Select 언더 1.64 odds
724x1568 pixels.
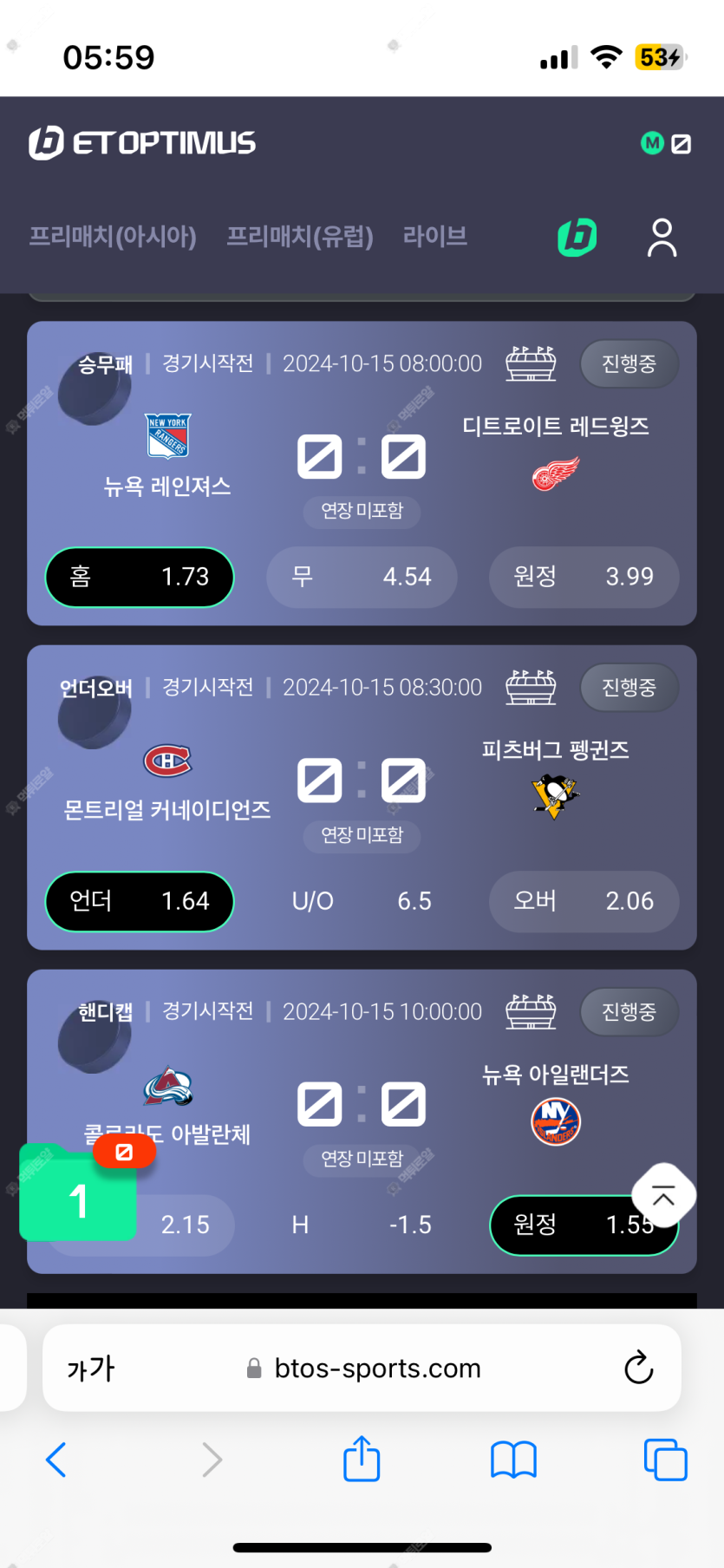click(x=140, y=901)
